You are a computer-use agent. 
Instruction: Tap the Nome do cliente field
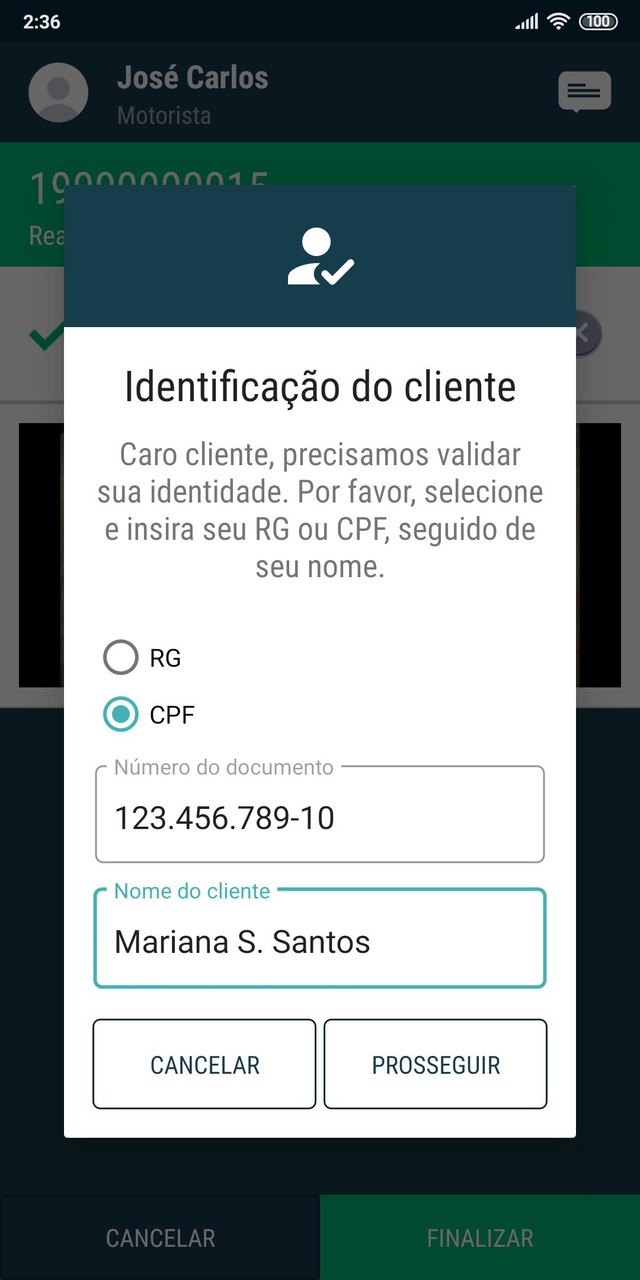click(x=319, y=941)
